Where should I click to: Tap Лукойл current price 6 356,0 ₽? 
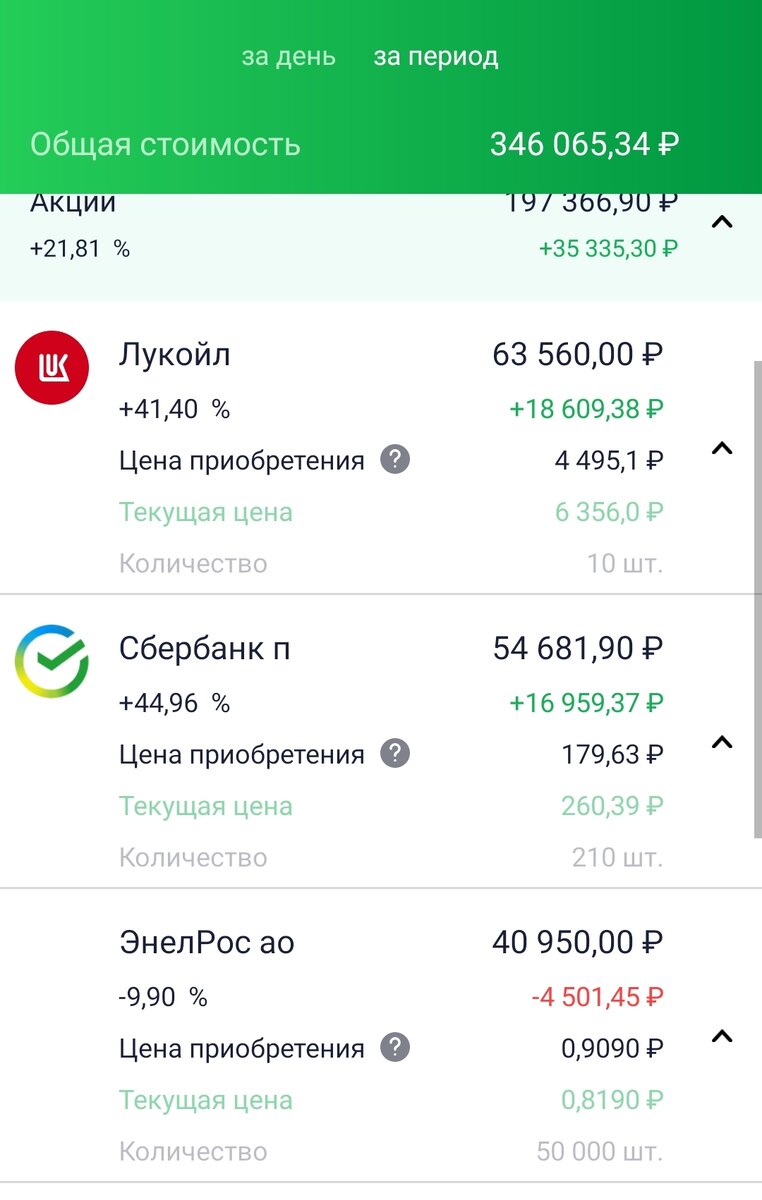[610, 511]
